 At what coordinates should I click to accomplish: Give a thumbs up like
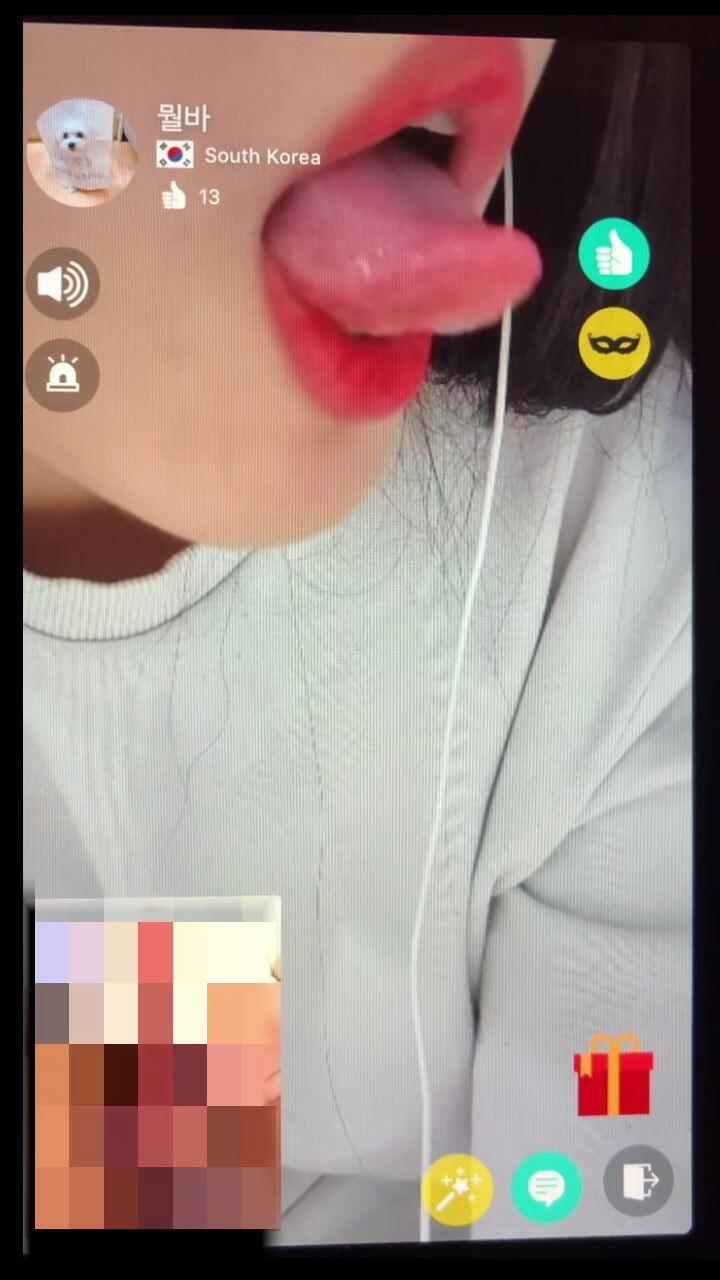coord(614,254)
